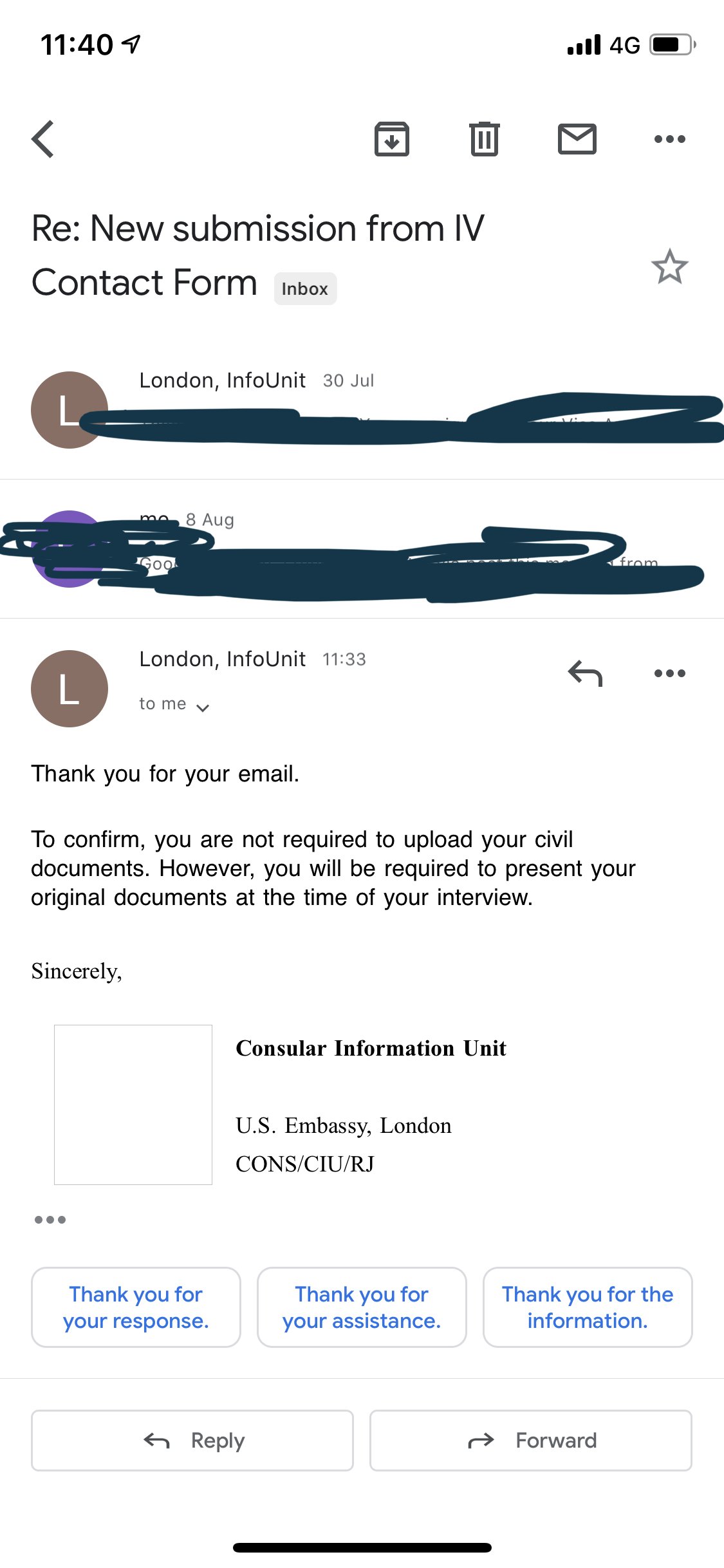The image size is (724, 1568).
Task: Go back to the inbox list
Action: tap(43, 139)
